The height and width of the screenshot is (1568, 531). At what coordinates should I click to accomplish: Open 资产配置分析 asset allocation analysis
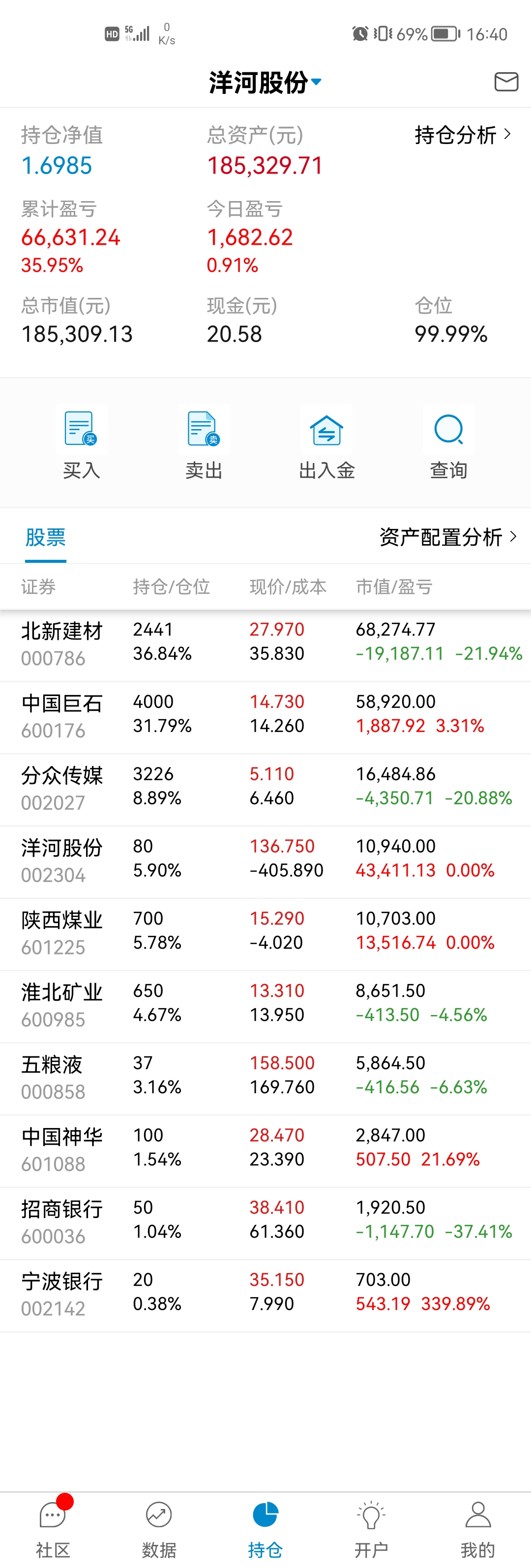point(447,537)
